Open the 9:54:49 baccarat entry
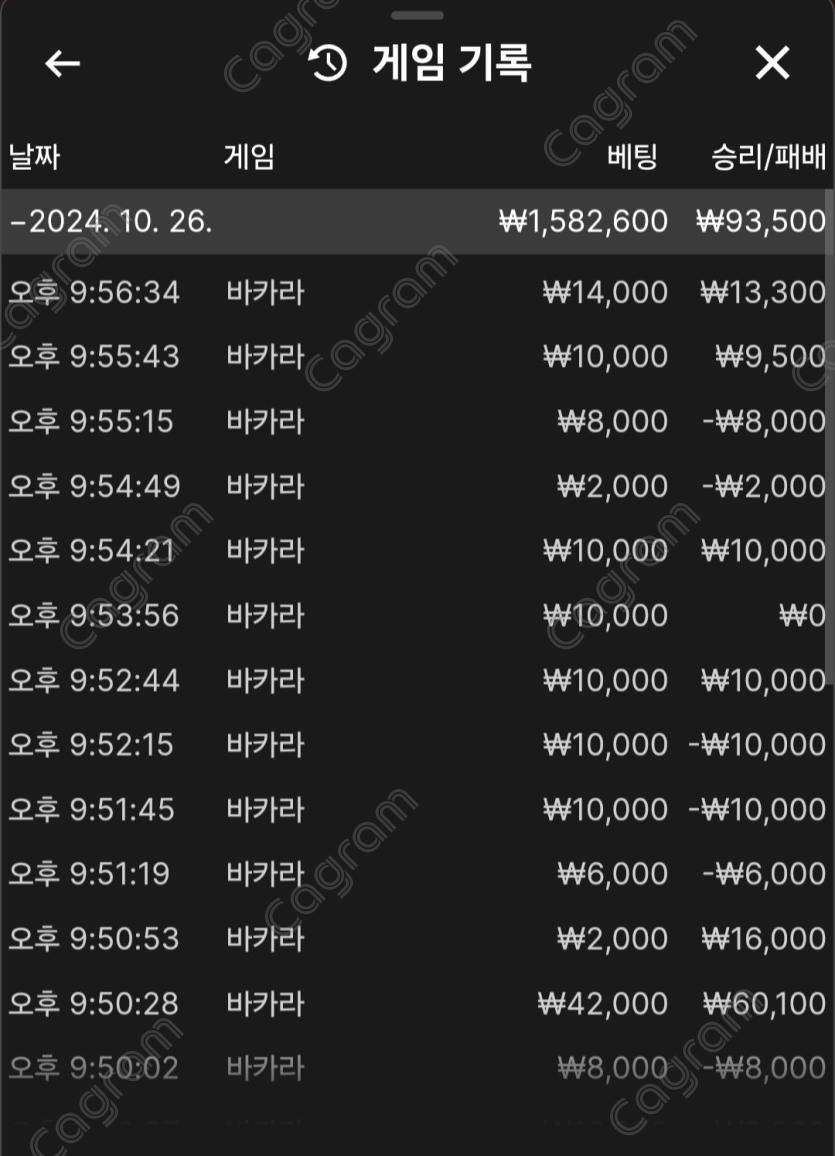 (416, 486)
